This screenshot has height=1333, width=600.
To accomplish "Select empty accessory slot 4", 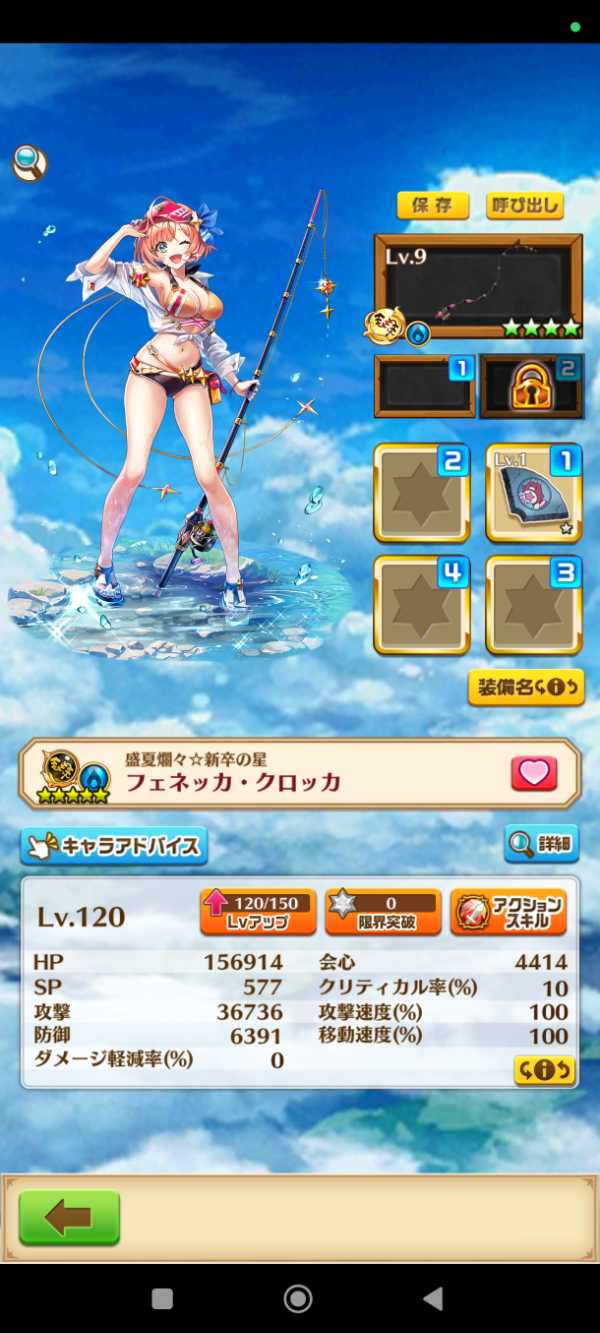I will (x=421, y=604).
